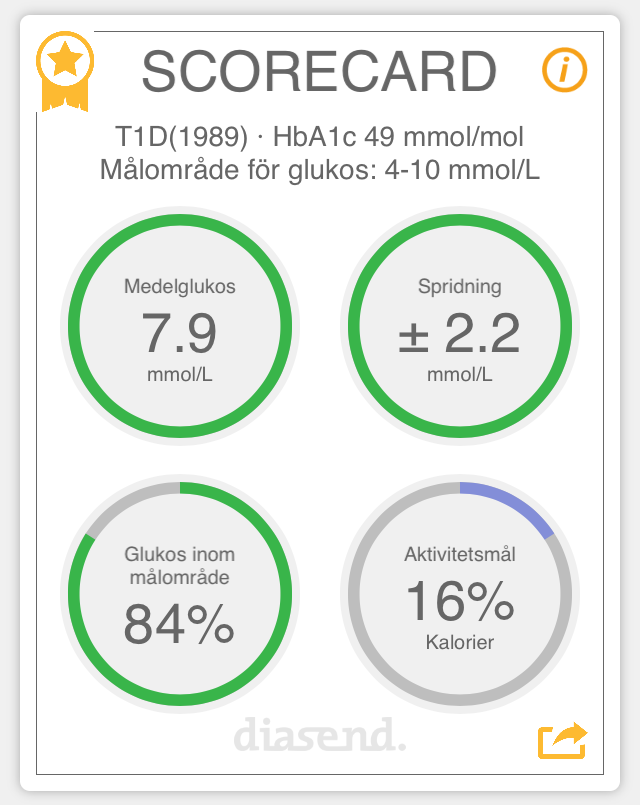
Task: Share the scorecard
Action: pyautogui.click(x=562, y=741)
